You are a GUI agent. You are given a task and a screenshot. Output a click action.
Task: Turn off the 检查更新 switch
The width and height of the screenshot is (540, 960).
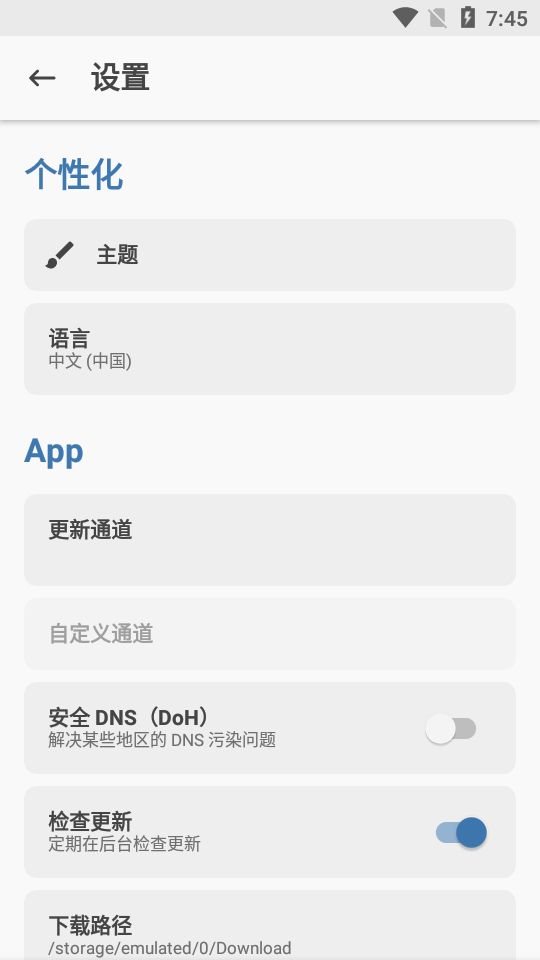(x=461, y=833)
